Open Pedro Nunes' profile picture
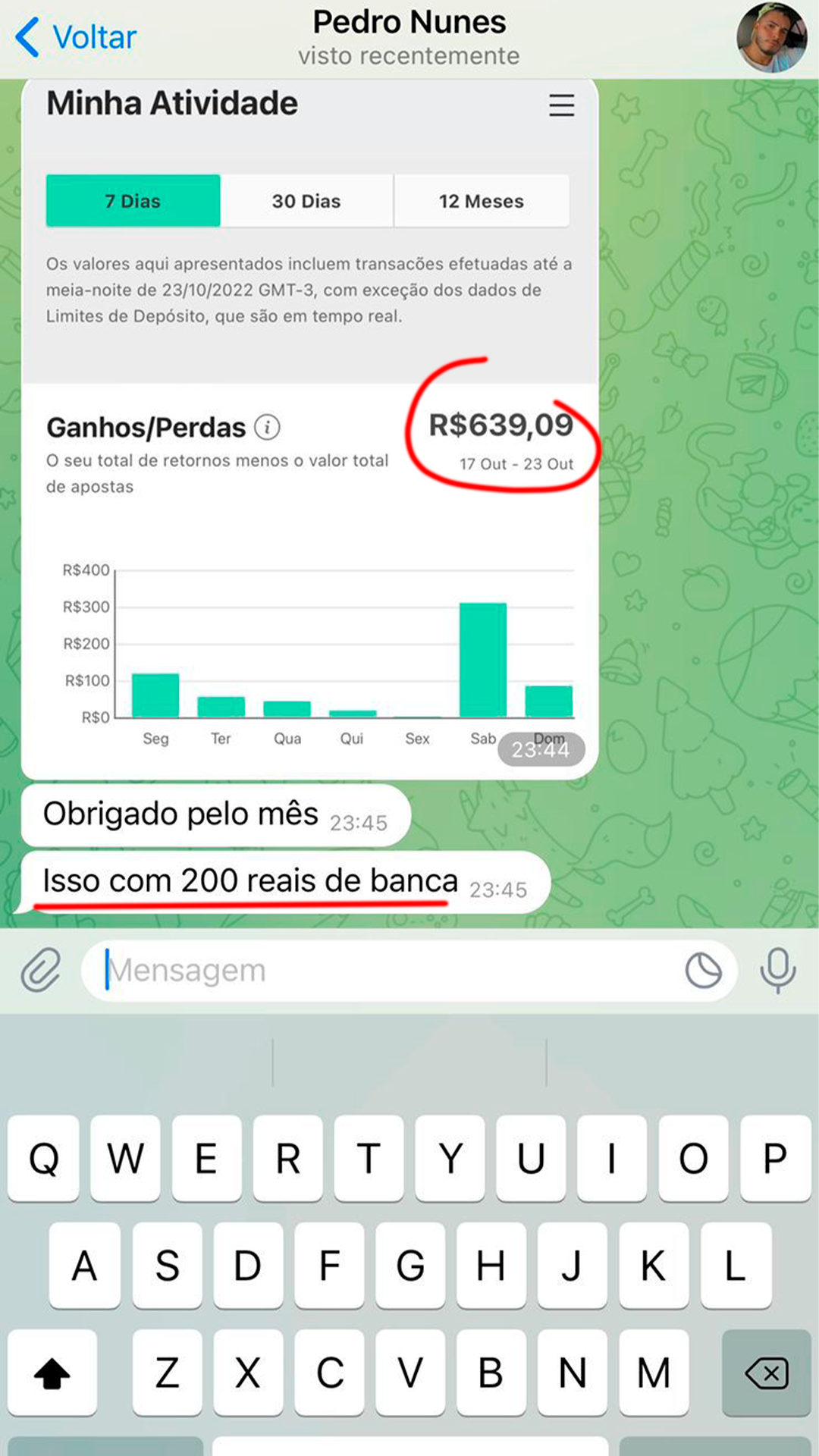This screenshot has height=1456, width=819. 771,38
